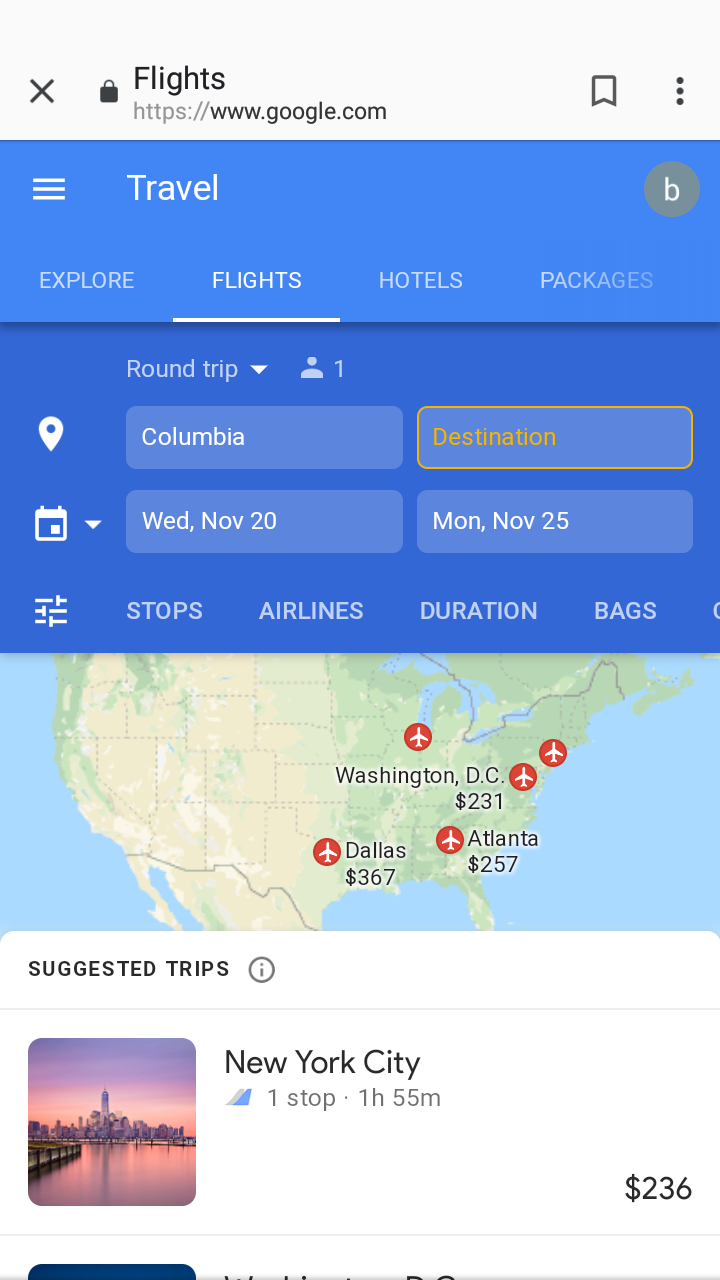Screen dimensions: 720x1280
Task: Tap the Destination input field
Action: [554, 437]
